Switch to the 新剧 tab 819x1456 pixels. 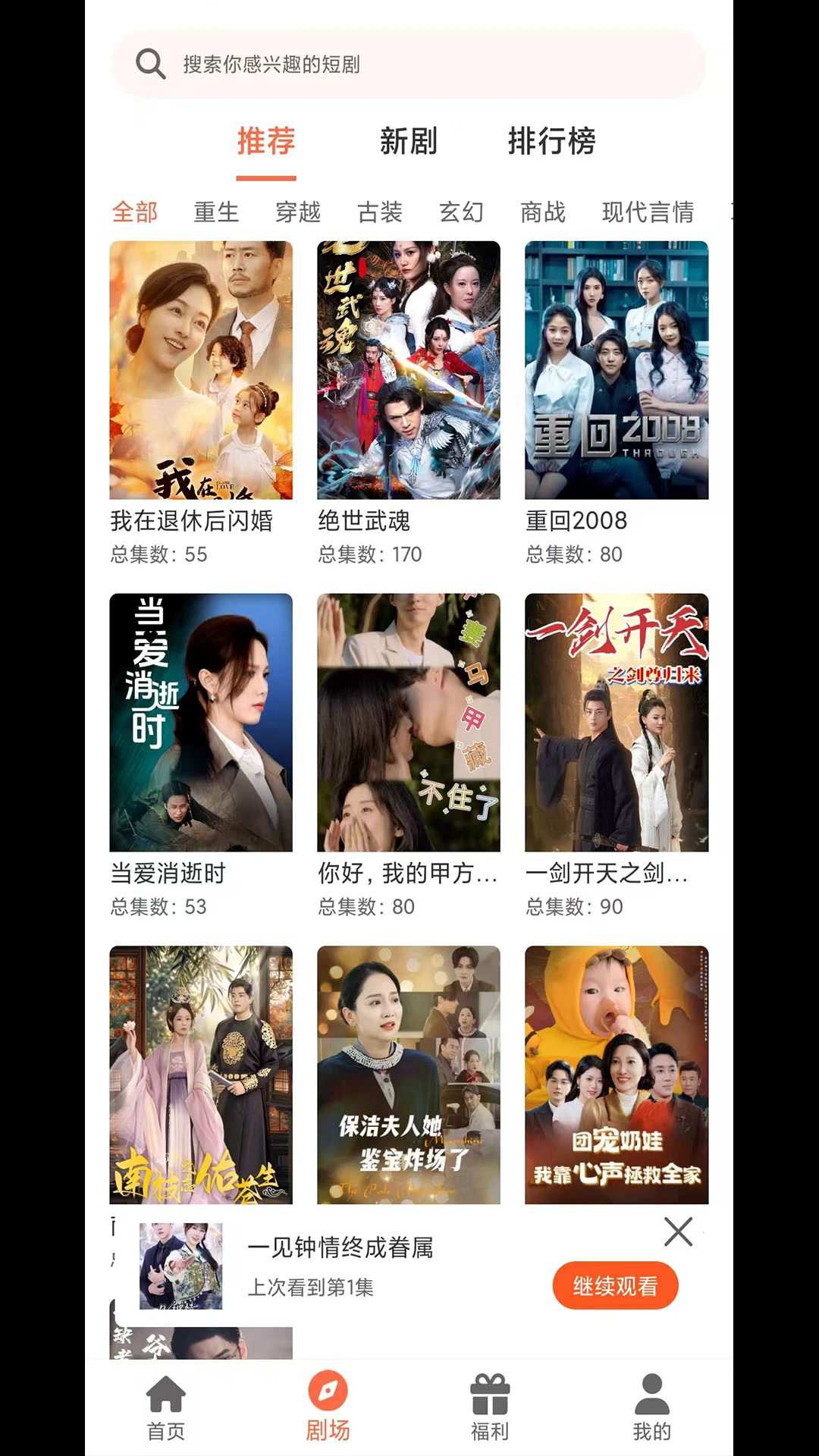(409, 142)
